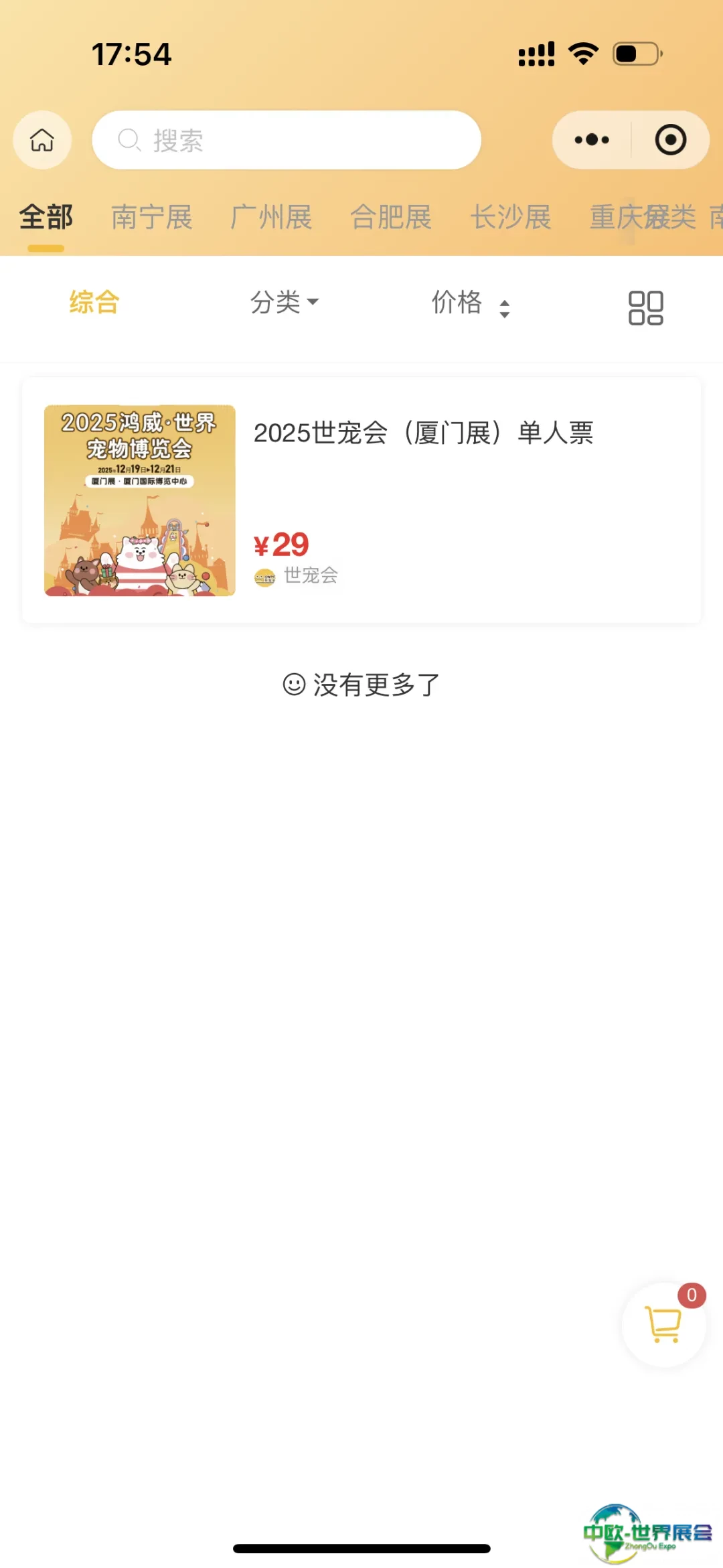This screenshot has height=1568, width=723.
Task: Switch to the 广州展 tab
Action: click(272, 218)
